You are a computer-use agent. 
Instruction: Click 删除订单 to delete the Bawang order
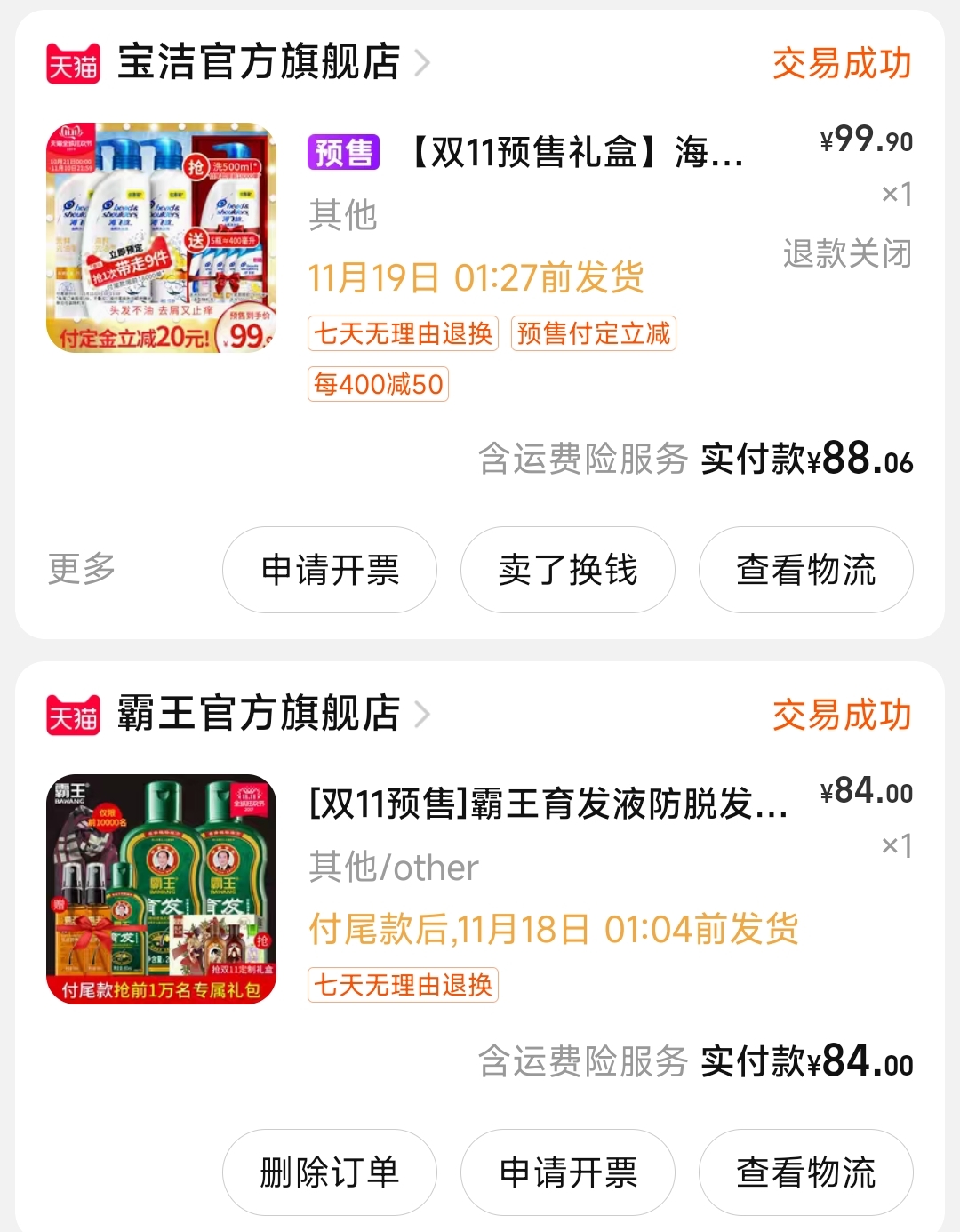pos(329,1172)
